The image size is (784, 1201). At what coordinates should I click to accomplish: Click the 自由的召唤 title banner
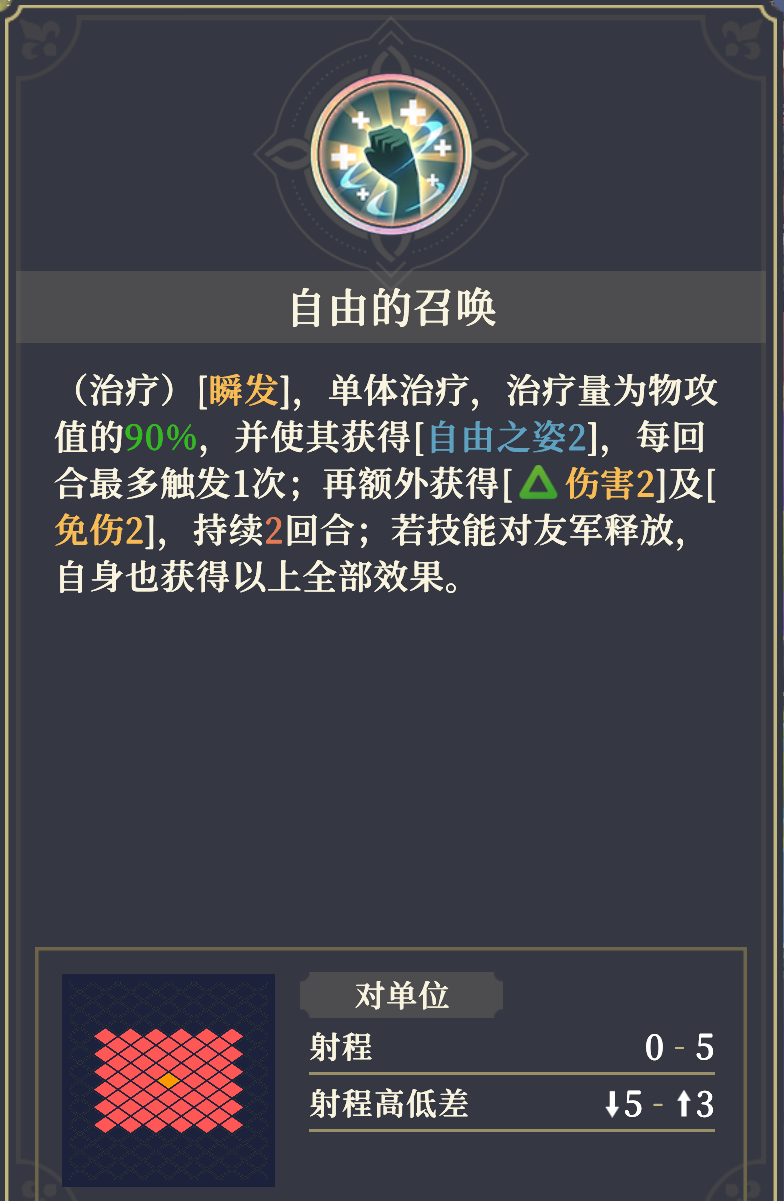[x=391, y=307]
